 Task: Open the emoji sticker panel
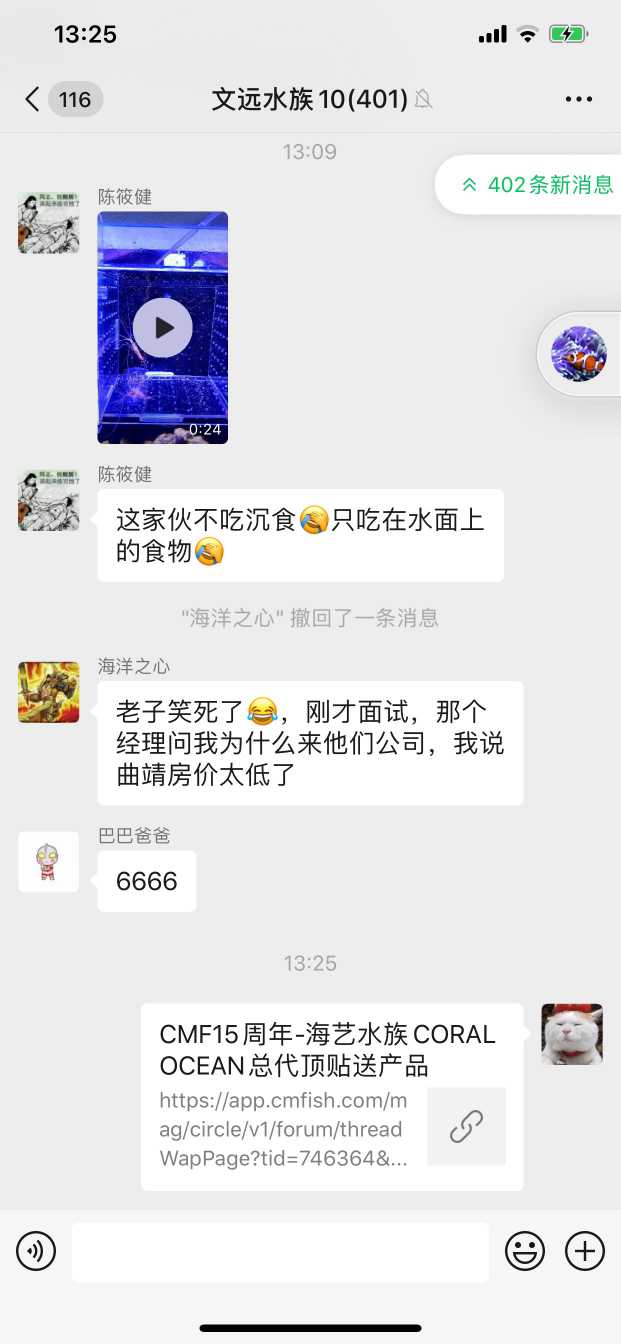point(525,1251)
